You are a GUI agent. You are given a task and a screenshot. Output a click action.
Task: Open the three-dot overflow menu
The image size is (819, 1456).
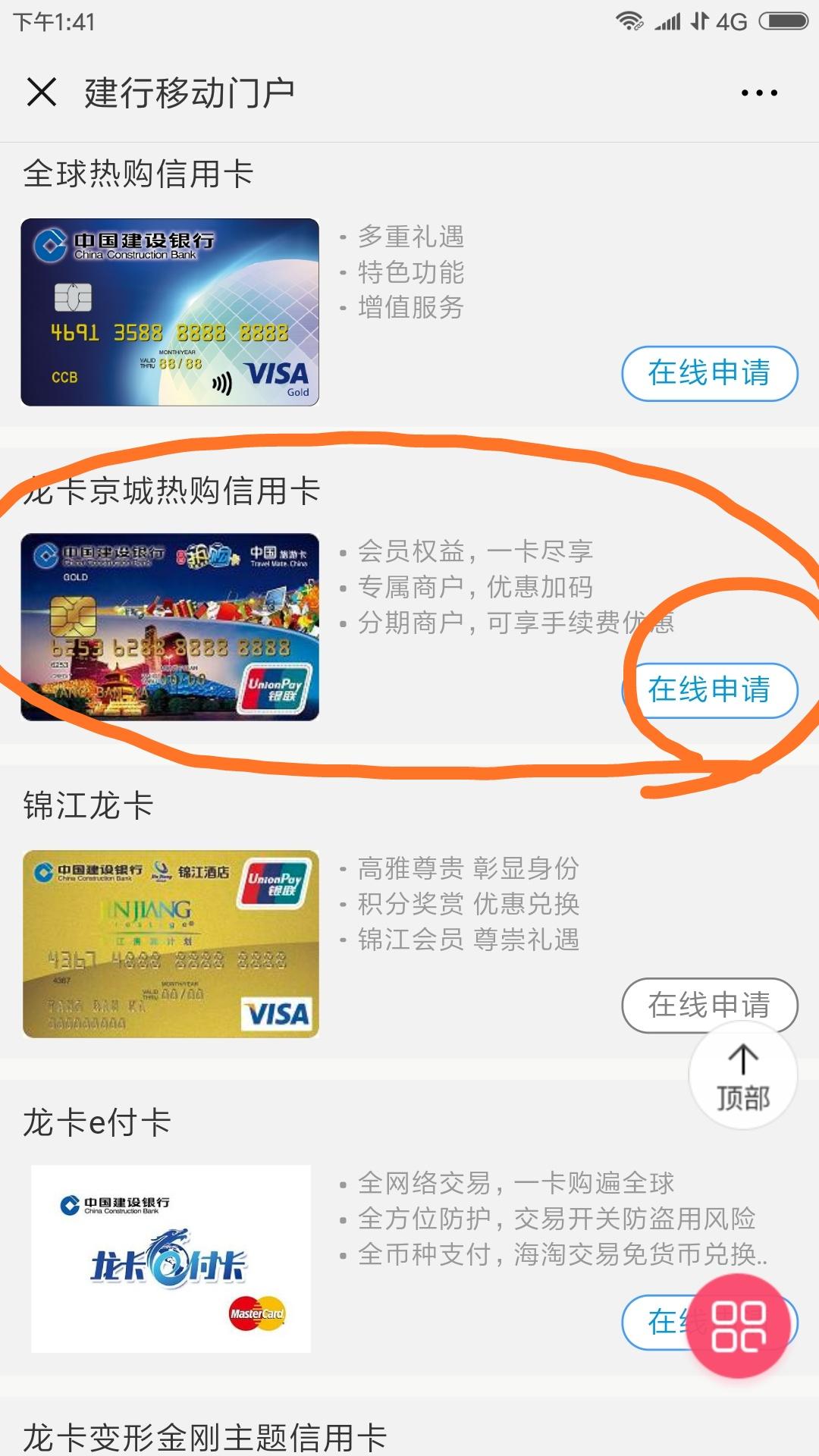pyautogui.click(x=759, y=93)
